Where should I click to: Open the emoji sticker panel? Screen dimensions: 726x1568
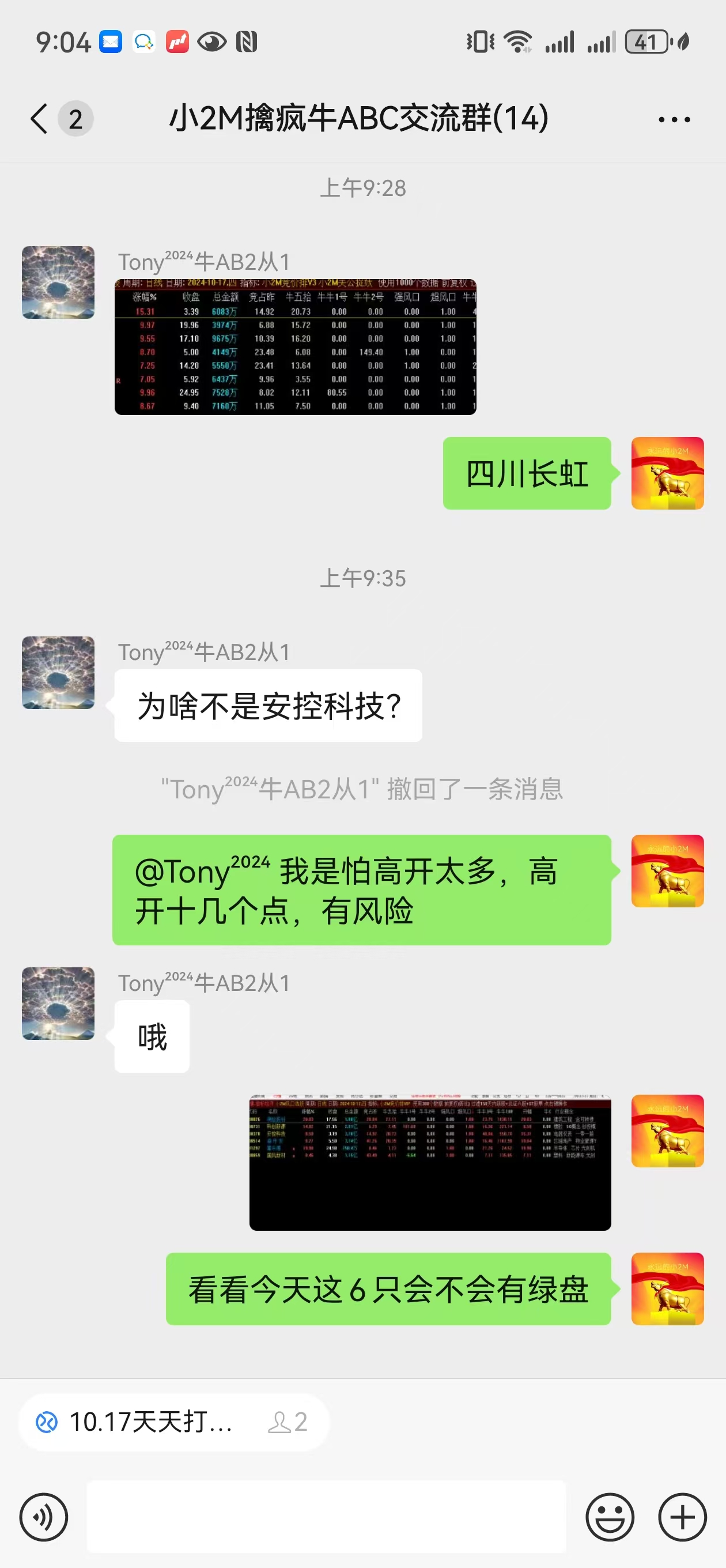pos(610,1517)
